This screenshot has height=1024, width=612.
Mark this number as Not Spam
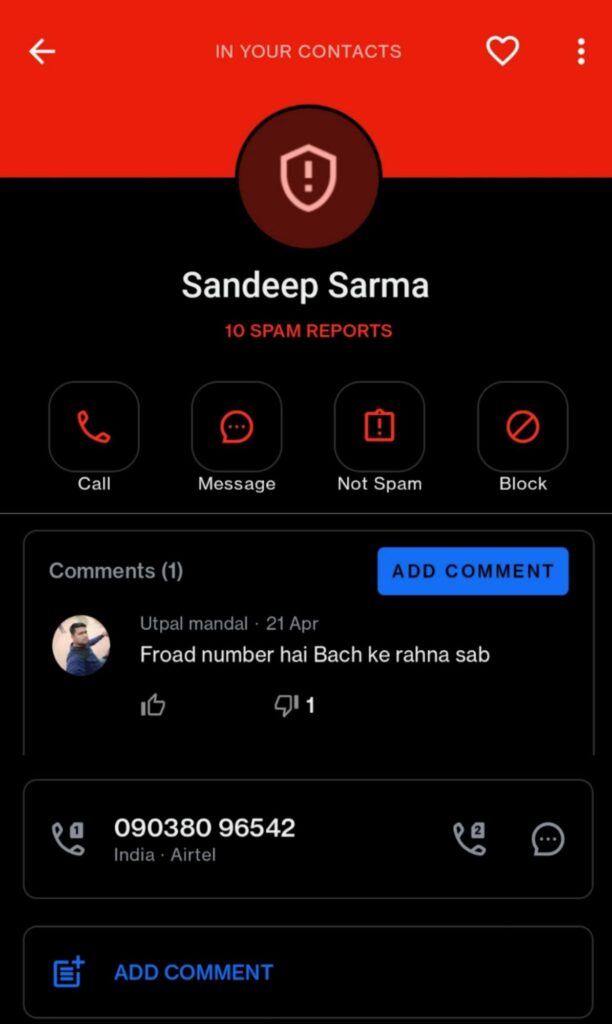tap(379, 427)
